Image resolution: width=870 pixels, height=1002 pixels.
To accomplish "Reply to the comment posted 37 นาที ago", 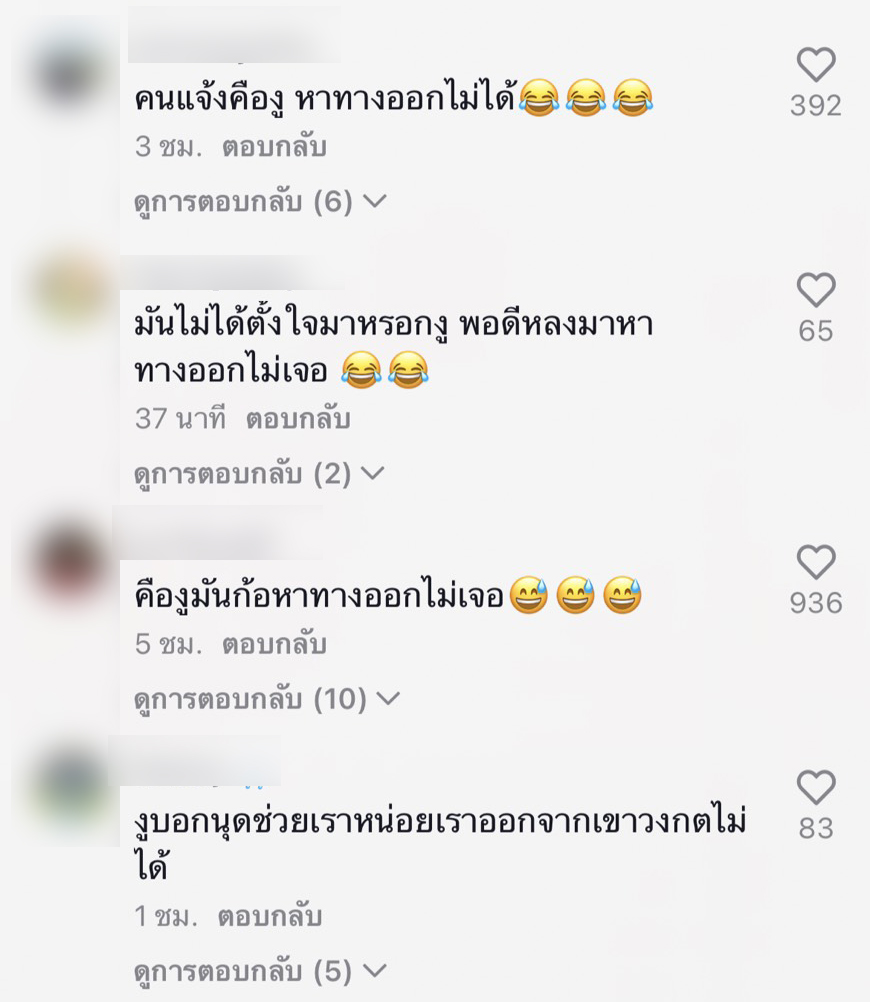I will pyautogui.click(x=298, y=419).
